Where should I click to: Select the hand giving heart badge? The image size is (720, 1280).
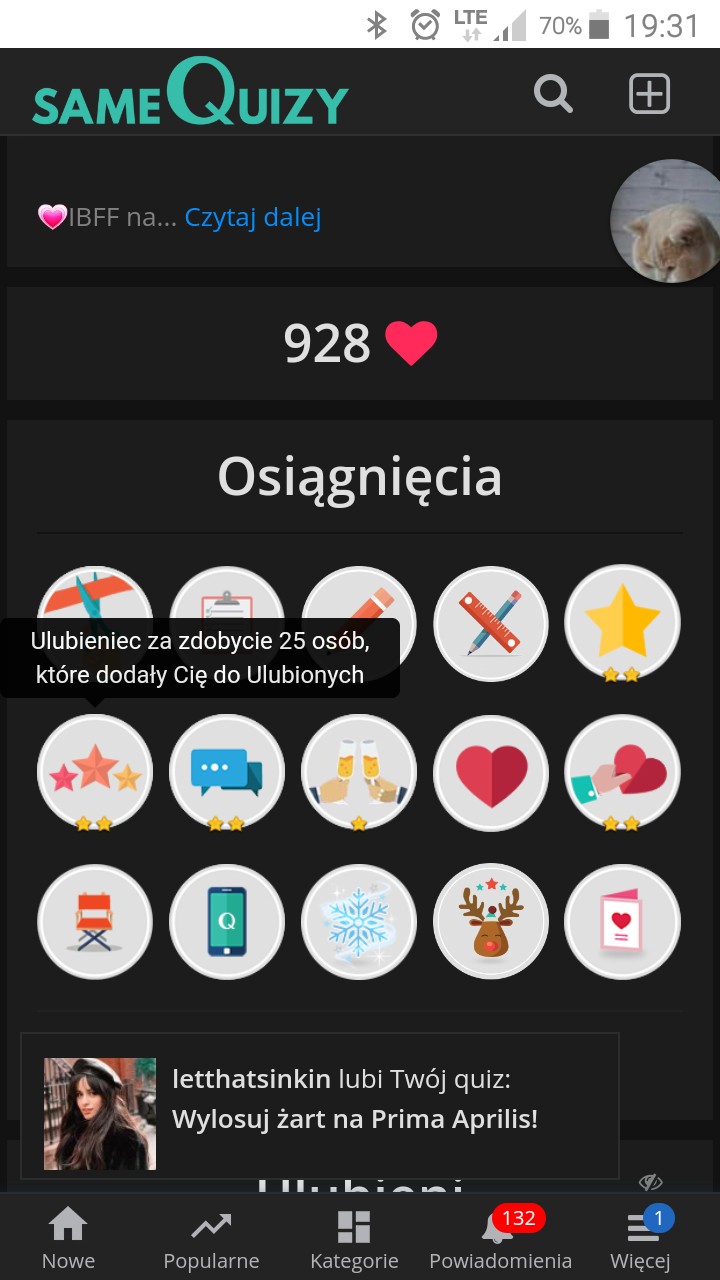coord(623,770)
